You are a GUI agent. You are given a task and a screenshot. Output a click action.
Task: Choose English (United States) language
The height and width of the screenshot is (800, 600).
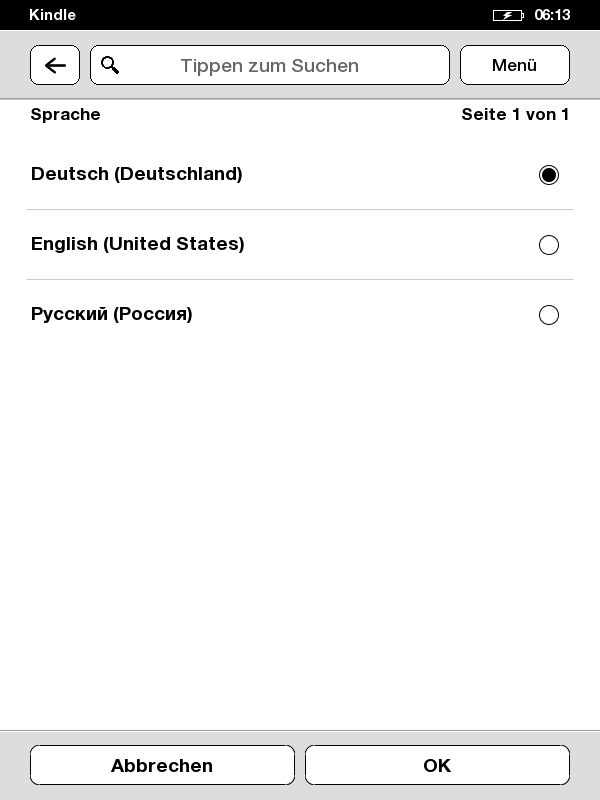pyautogui.click(x=548, y=245)
